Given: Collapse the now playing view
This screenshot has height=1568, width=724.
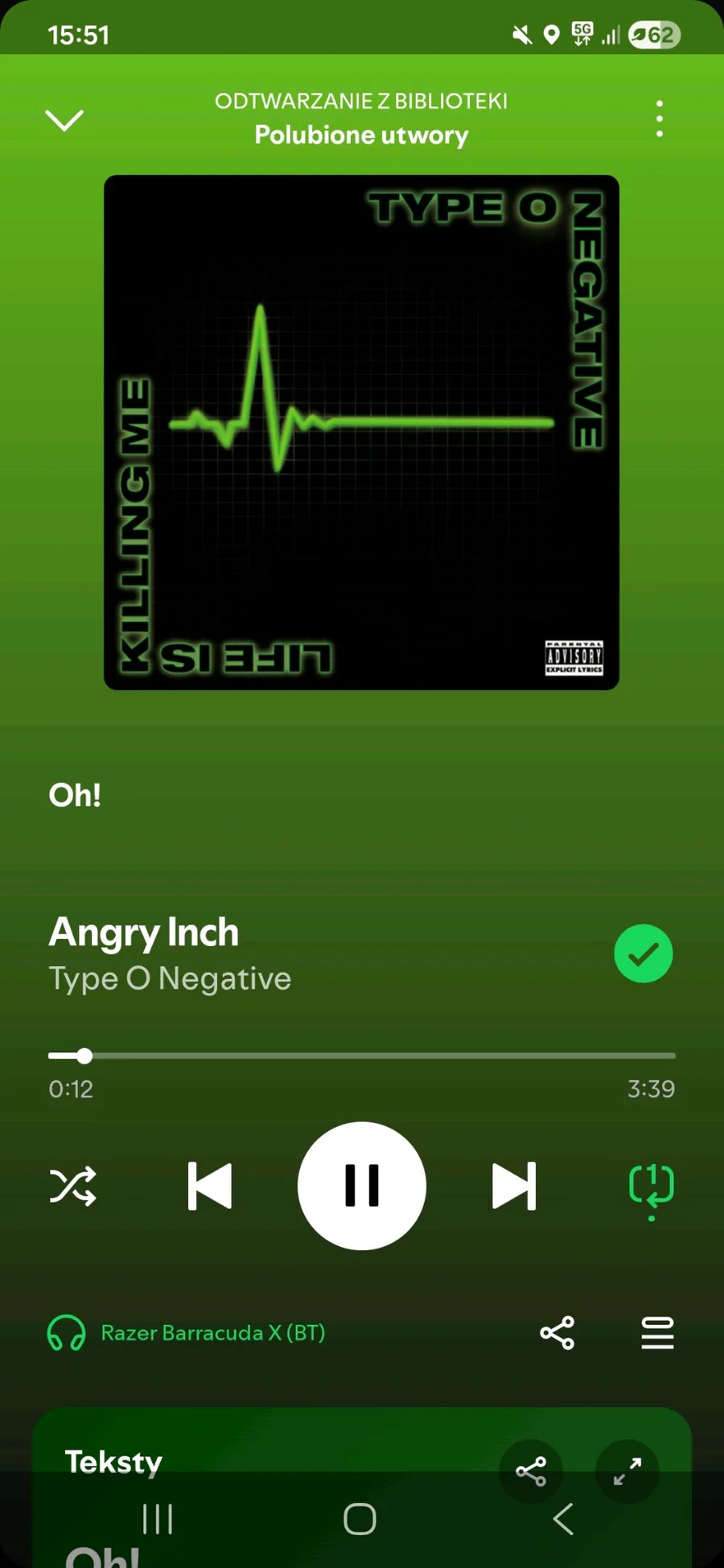Looking at the screenshot, I should [x=64, y=120].
